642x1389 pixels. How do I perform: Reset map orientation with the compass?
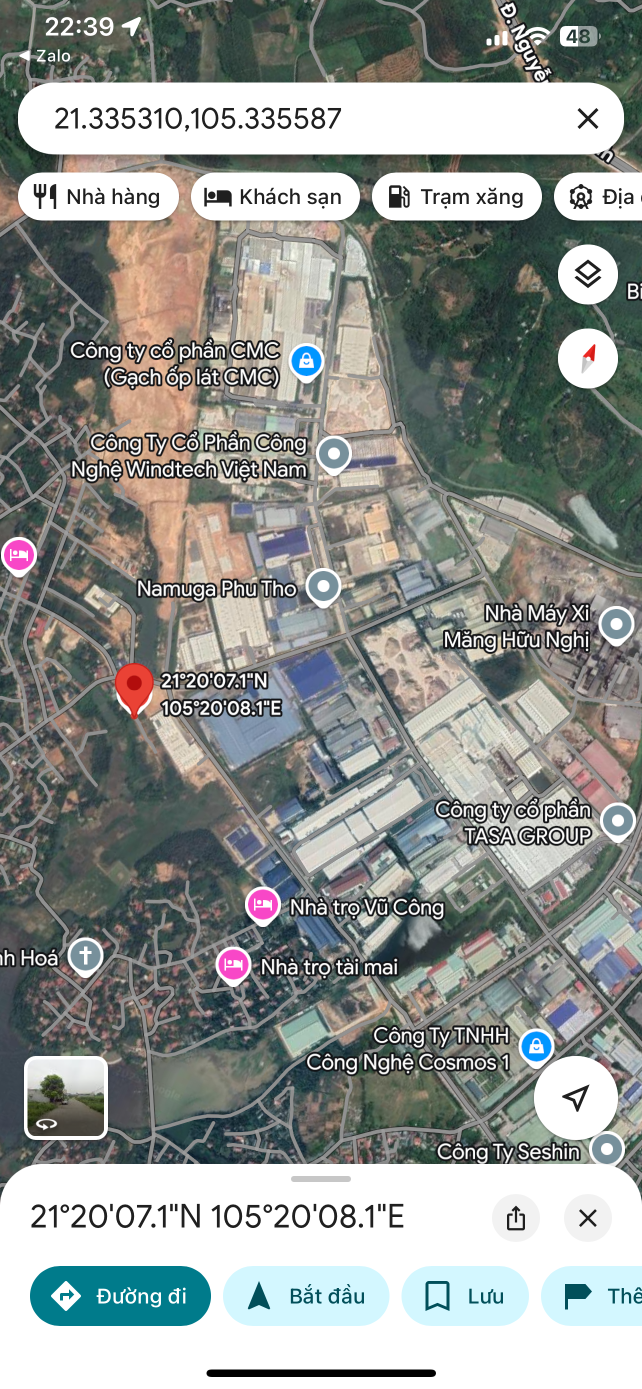587,358
